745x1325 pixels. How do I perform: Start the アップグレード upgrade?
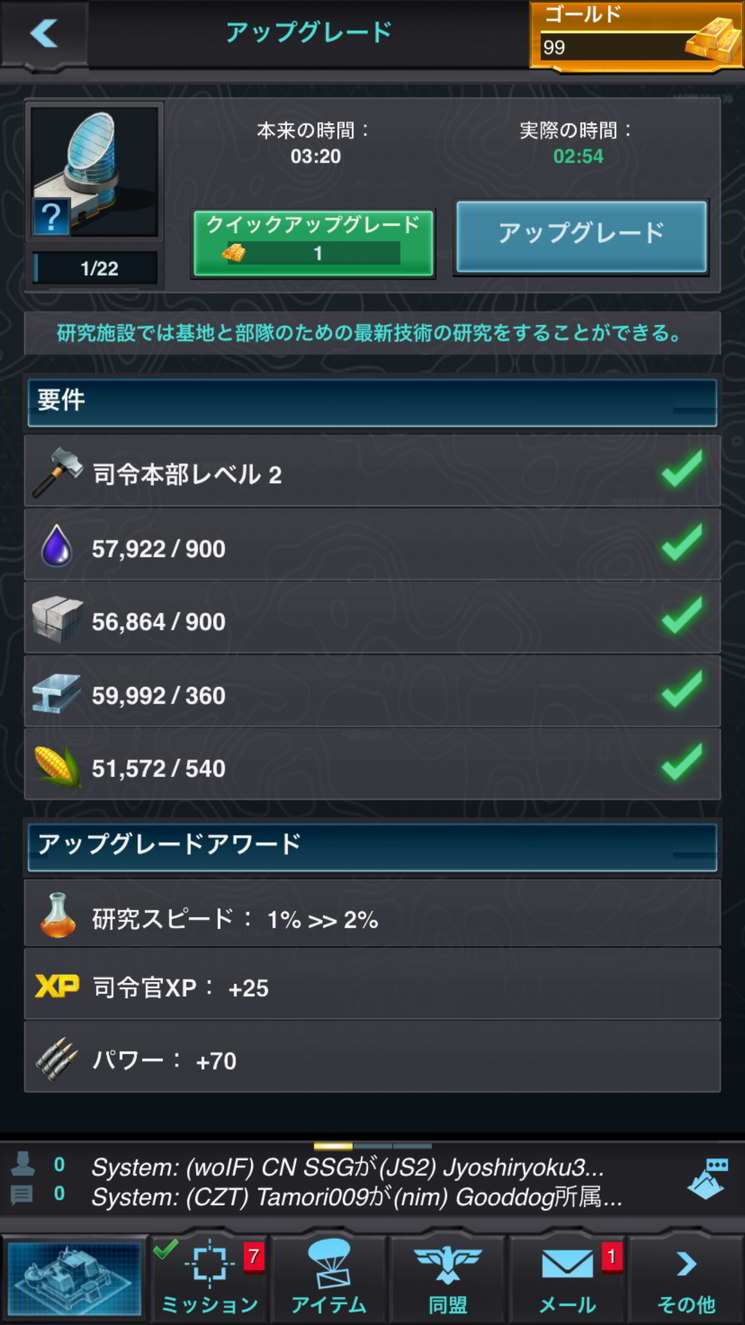(581, 236)
